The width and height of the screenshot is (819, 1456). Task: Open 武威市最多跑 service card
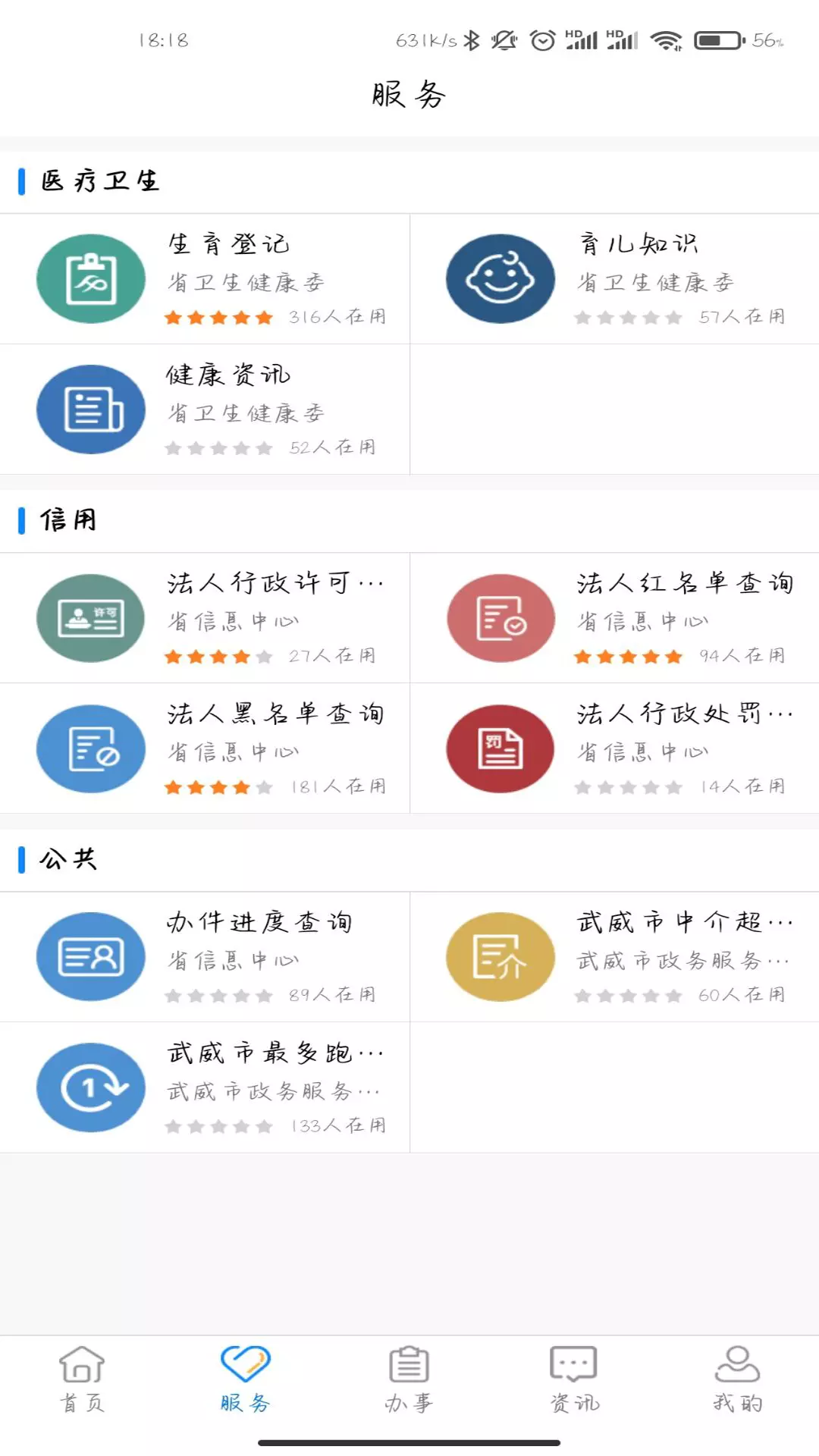[205, 1087]
